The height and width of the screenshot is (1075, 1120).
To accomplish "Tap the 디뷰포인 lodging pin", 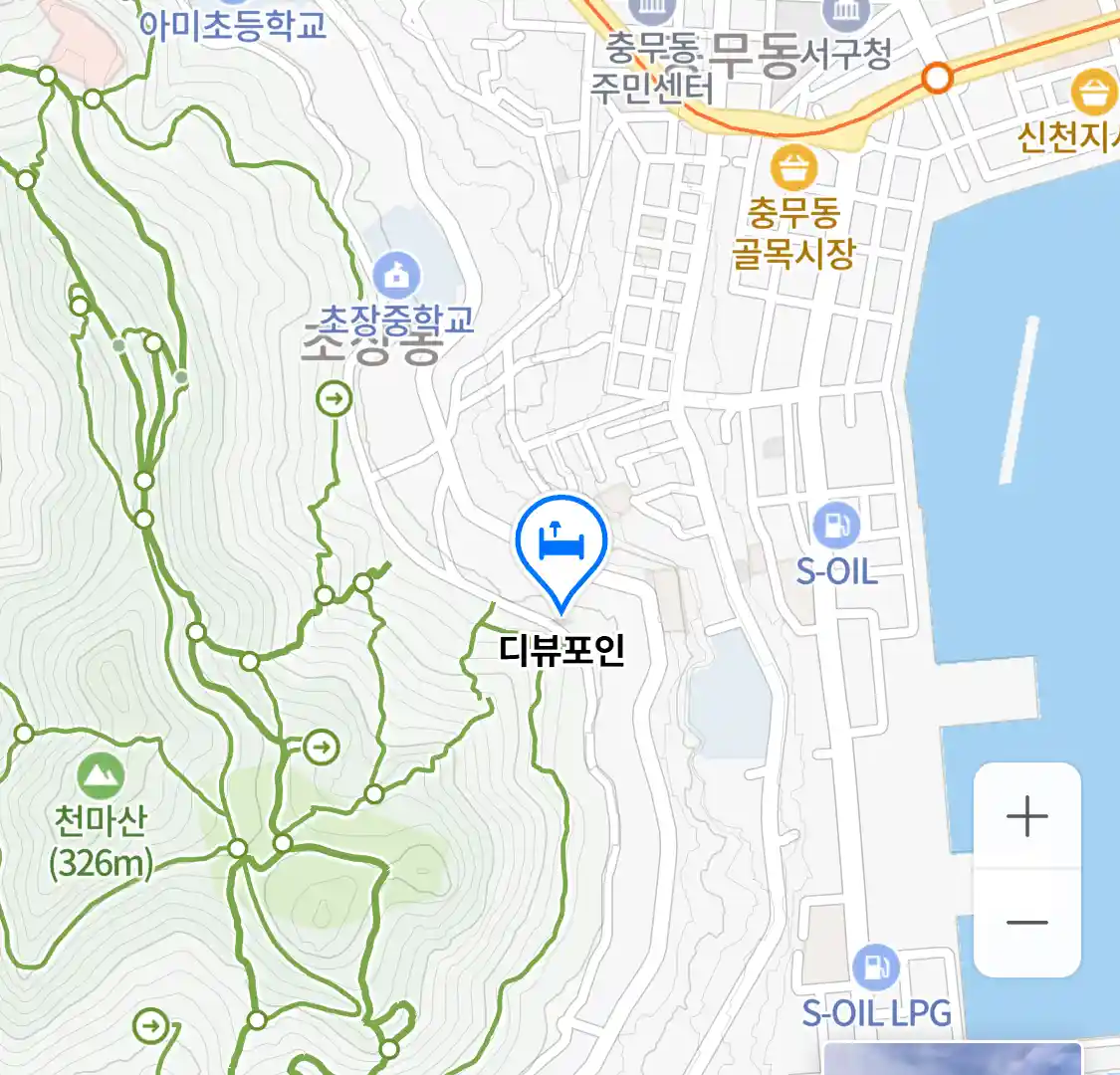I will 561,543.
